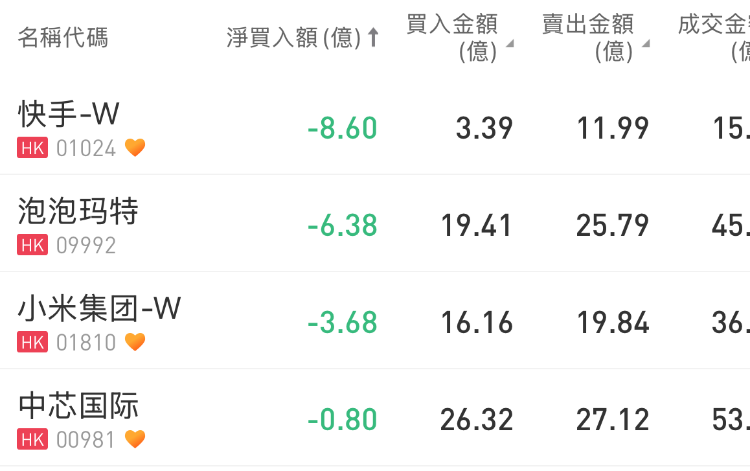Sort by 淨買入額 column header
The width and height of the screenshot is (750, 471).
point(302,38)
